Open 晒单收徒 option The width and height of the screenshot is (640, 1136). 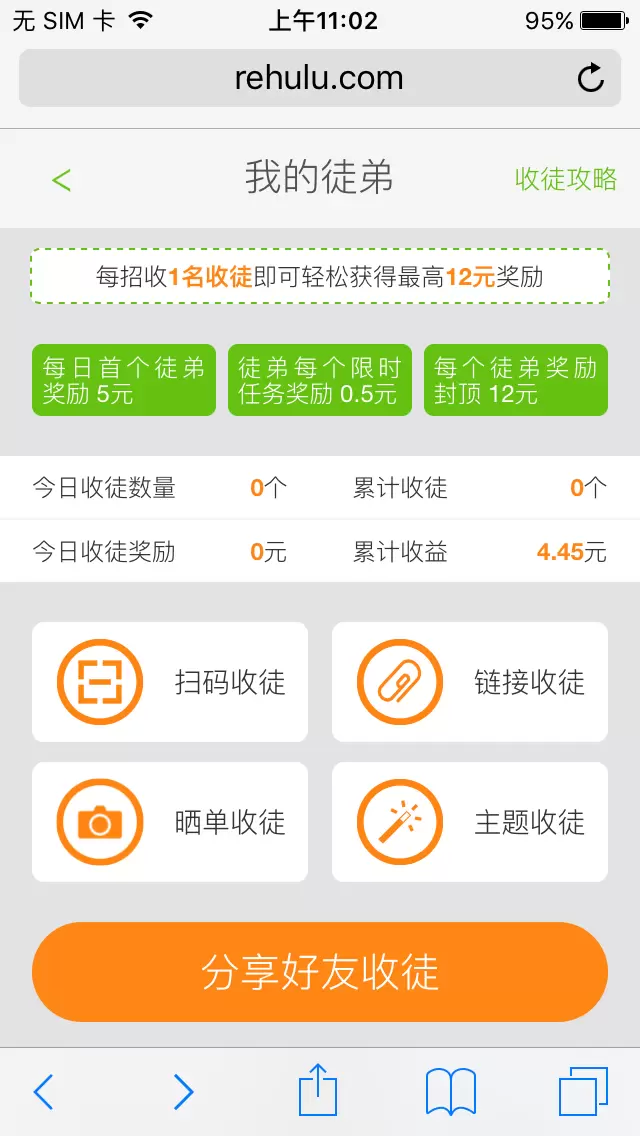point(170,822)
